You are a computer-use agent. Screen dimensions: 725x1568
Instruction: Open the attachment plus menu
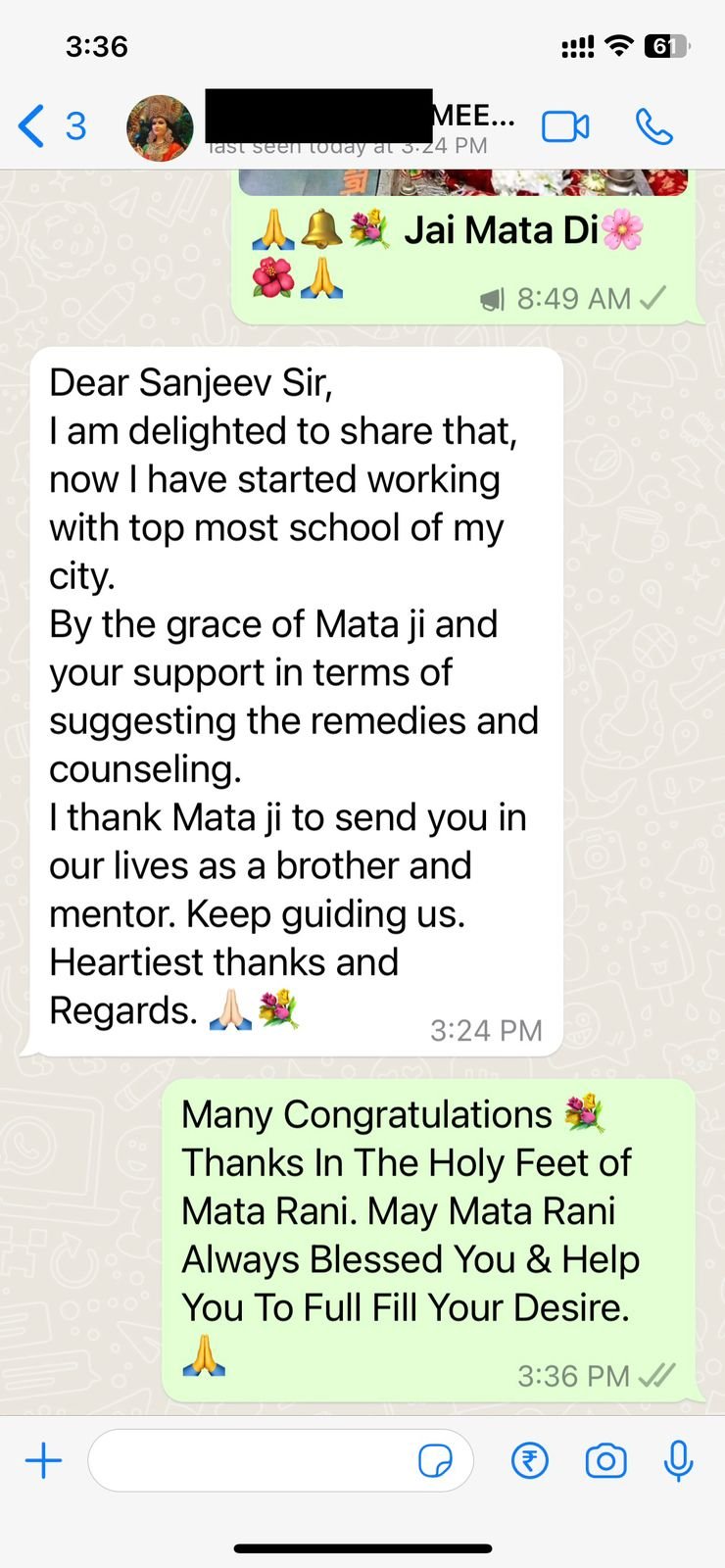[x=43, y=1461]
